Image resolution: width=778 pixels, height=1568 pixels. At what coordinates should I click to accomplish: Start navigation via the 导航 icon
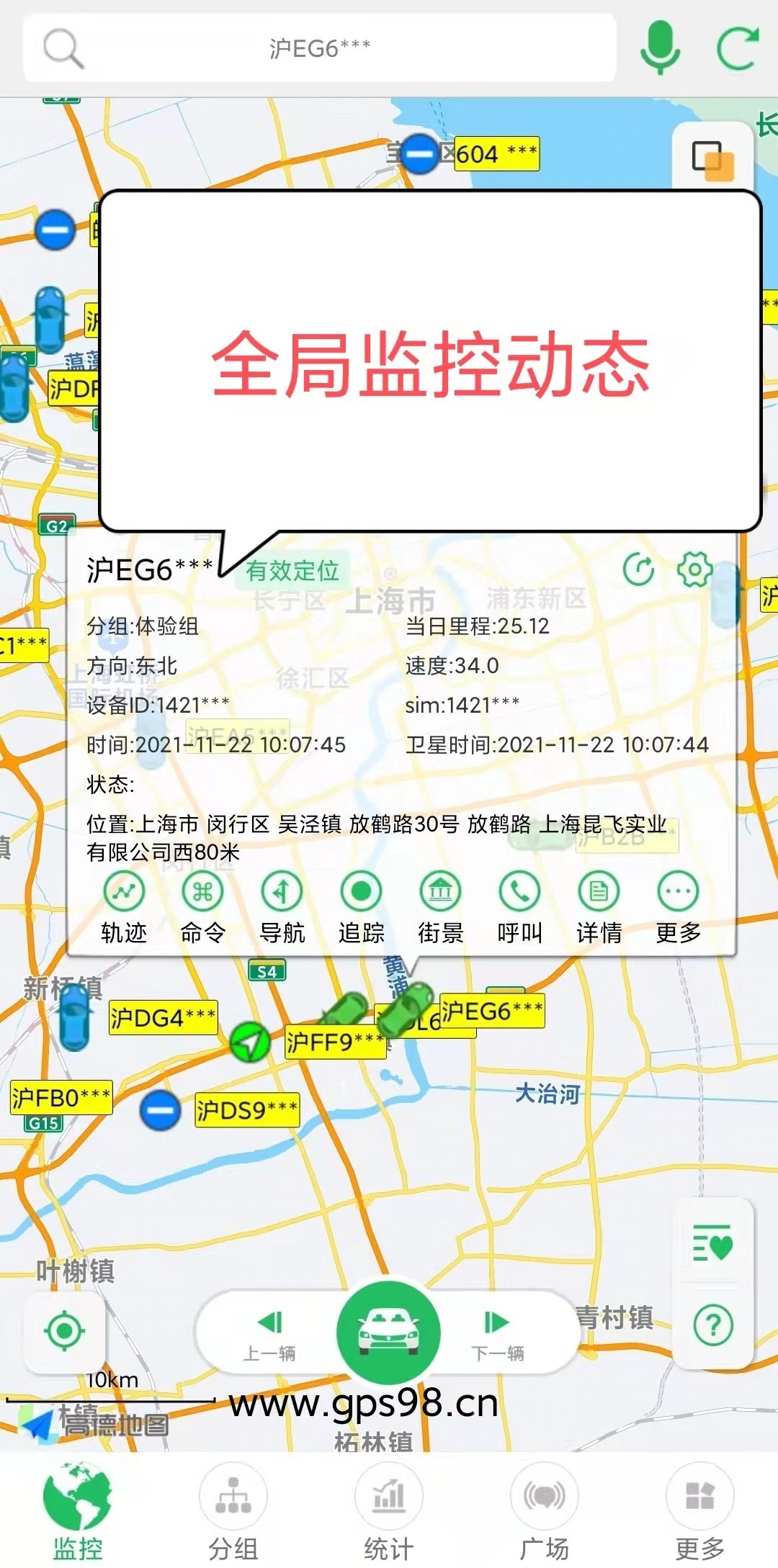(281, 891)
